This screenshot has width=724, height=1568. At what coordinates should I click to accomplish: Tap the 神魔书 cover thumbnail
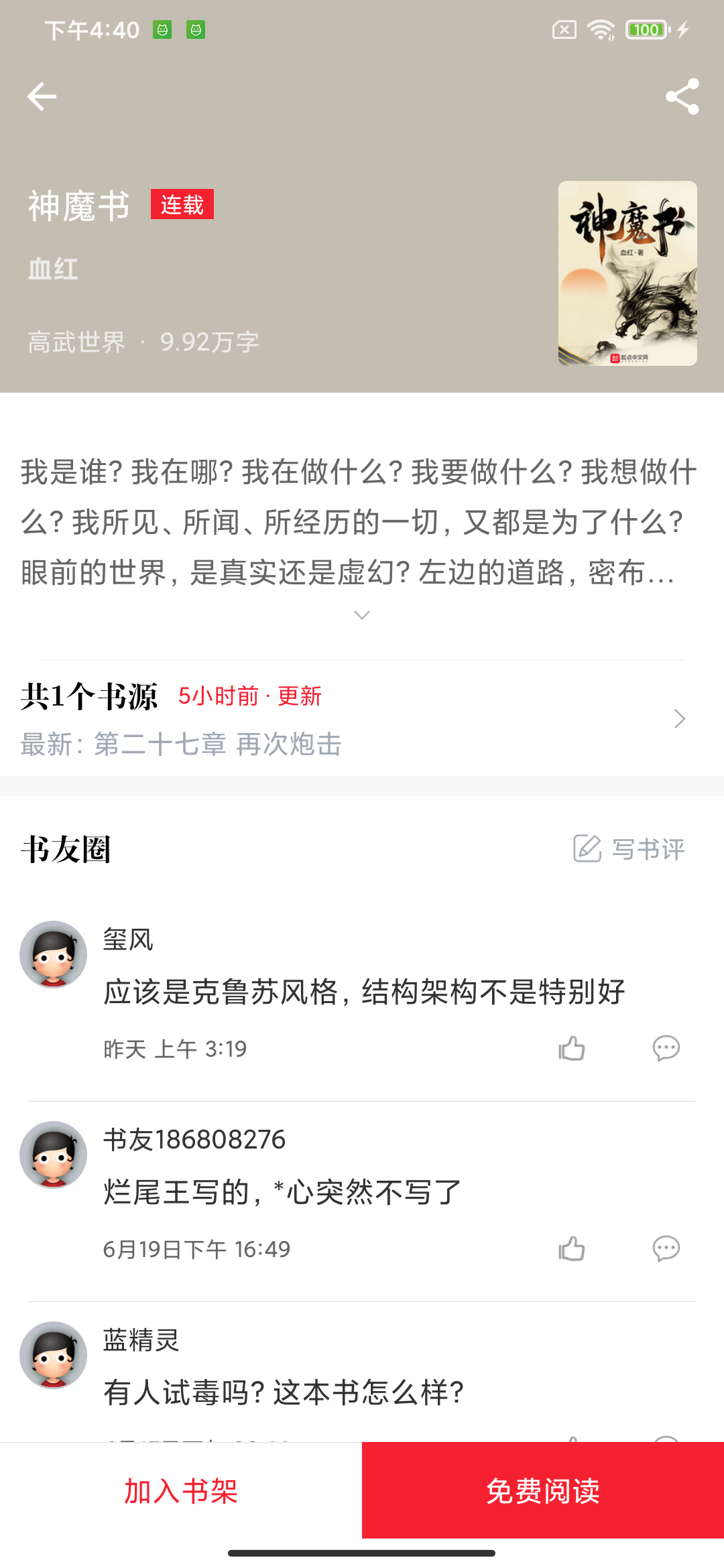[x=627, y=275]
